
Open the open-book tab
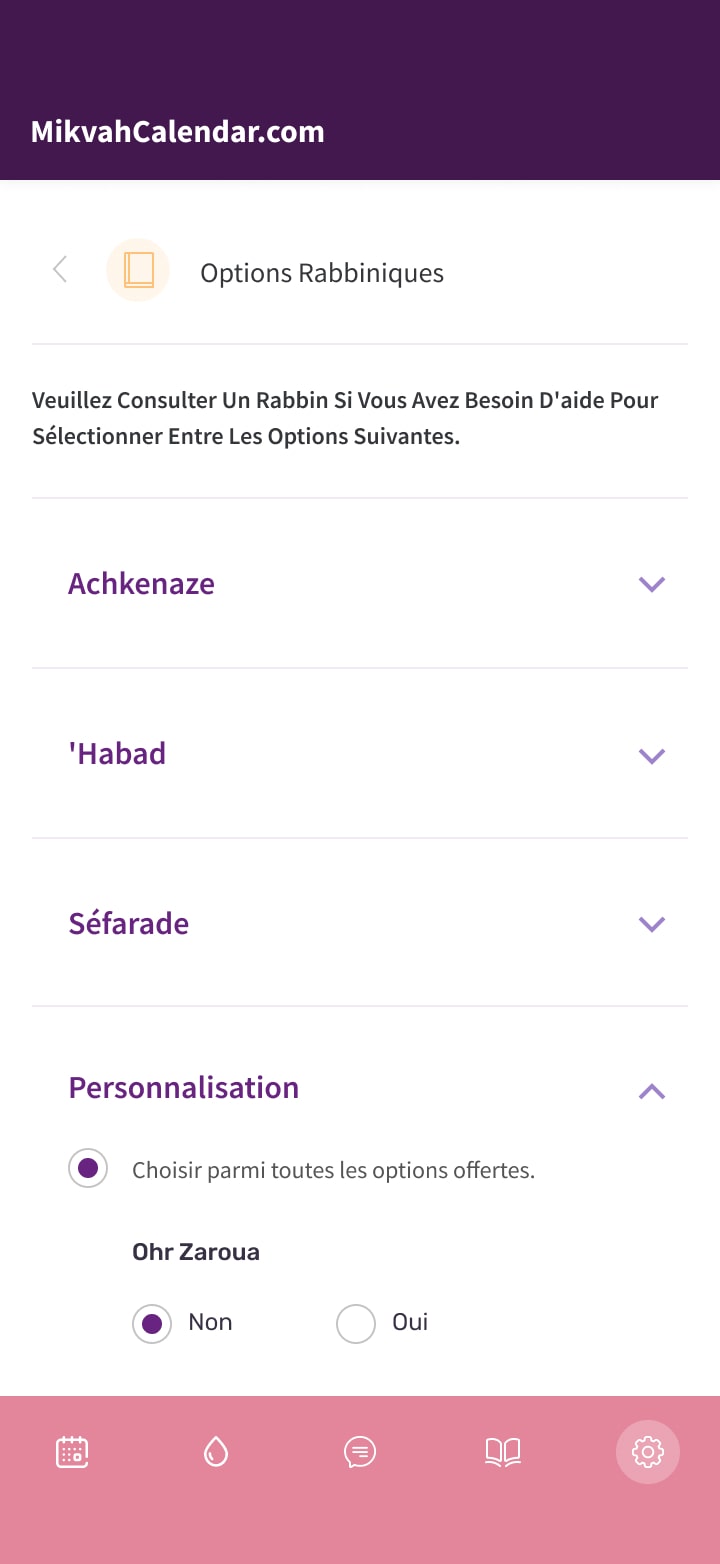(x=503, y=1451)
